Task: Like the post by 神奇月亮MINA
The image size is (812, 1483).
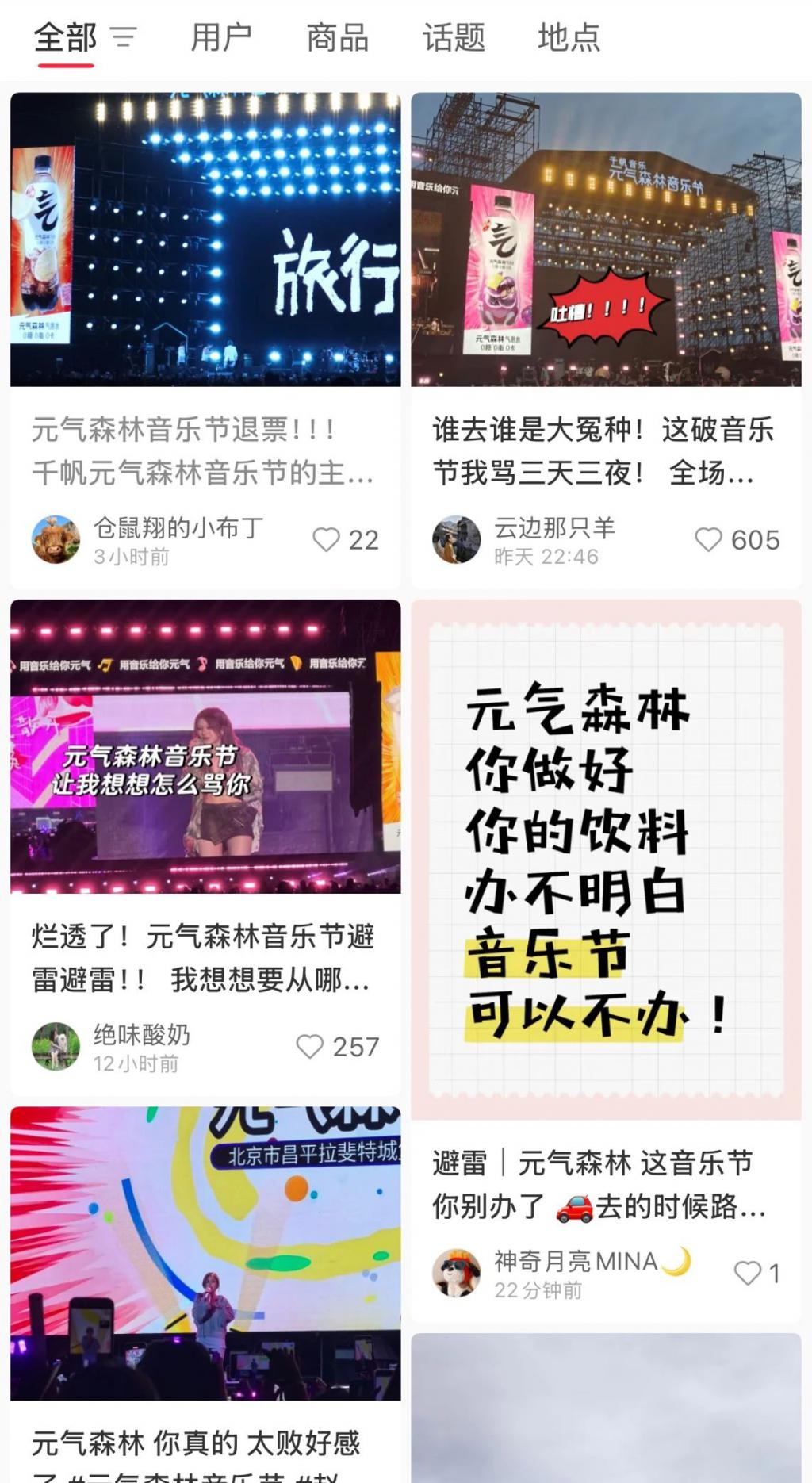Action: [x=747, y=1274]
